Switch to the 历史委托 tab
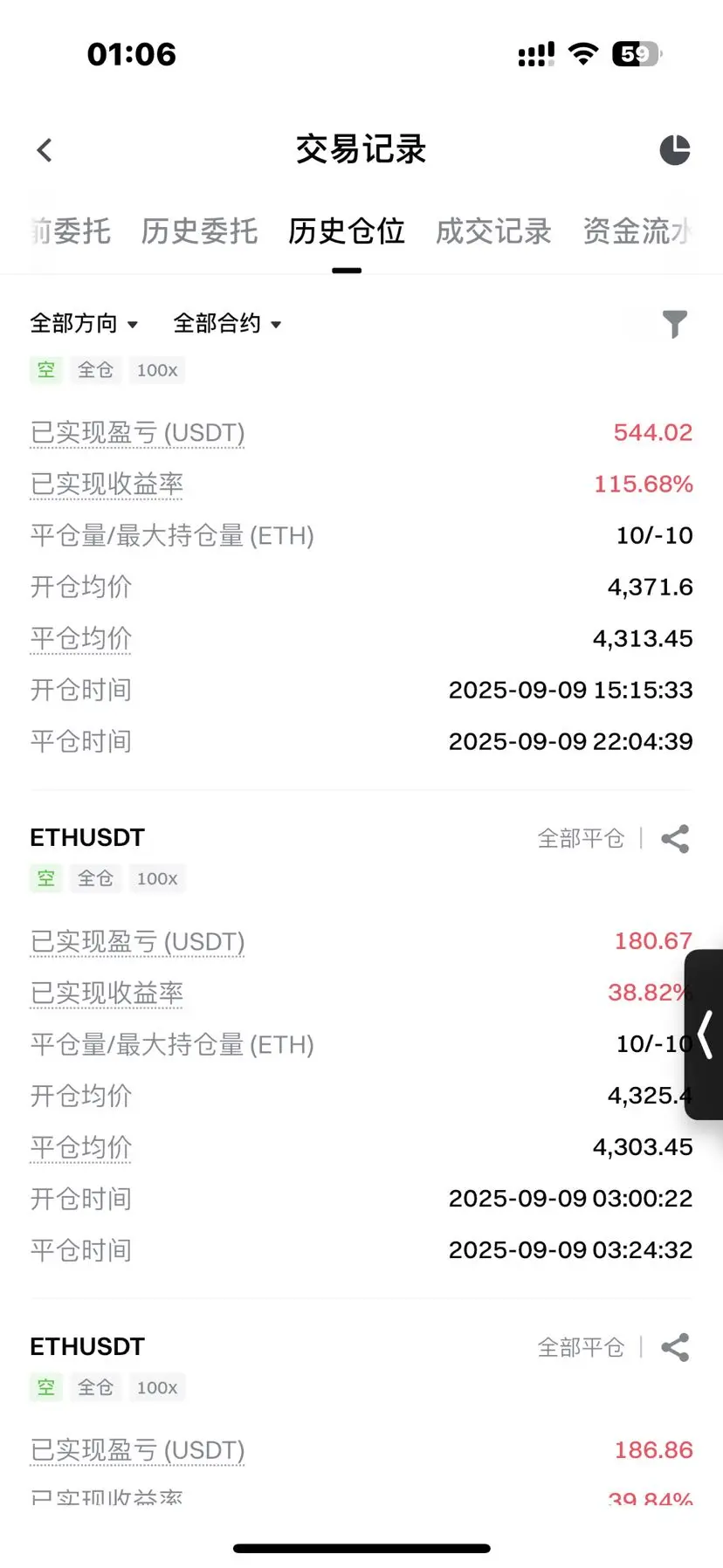This screenshot has width=723, height=1568. (x=199, y=231)
